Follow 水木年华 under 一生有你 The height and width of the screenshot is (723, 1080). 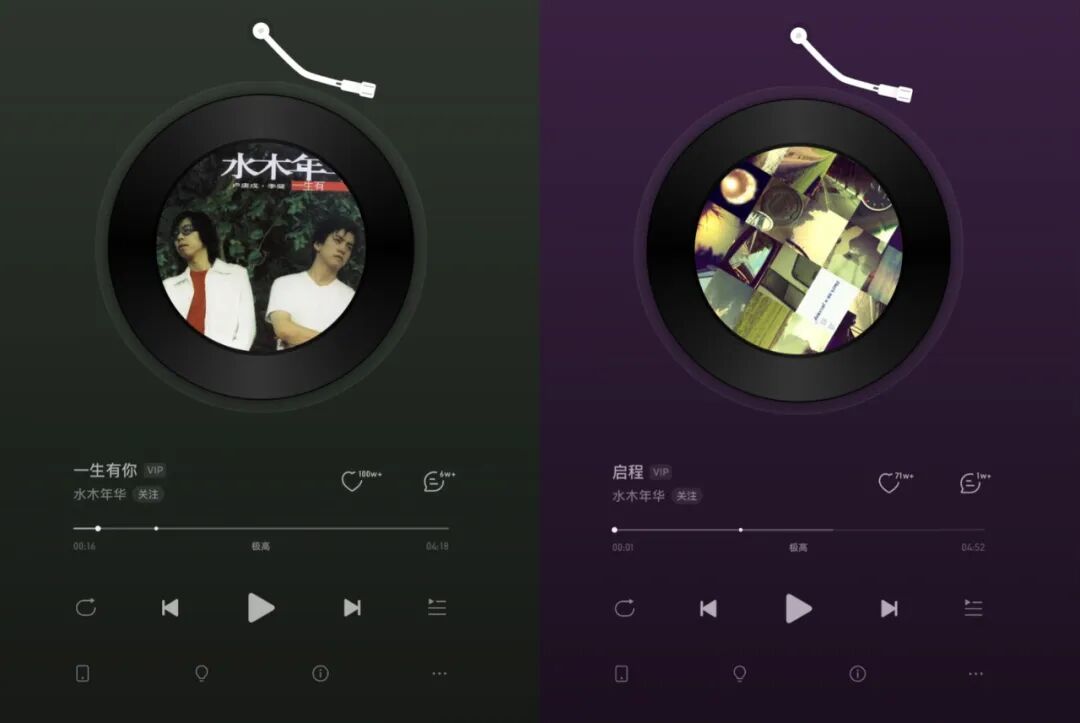(148, 494)
